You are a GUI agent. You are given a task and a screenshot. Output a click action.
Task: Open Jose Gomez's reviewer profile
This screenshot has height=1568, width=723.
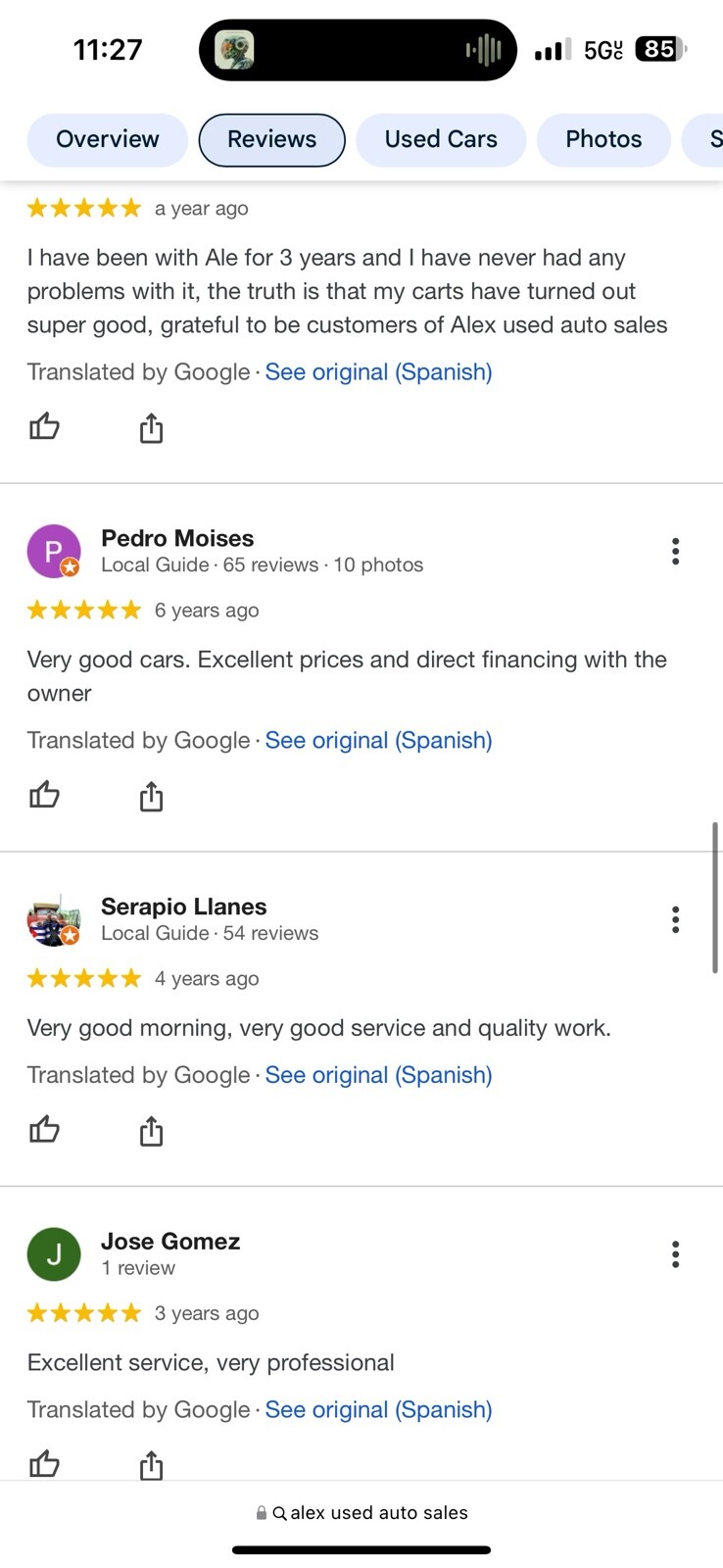(169, 1242)
